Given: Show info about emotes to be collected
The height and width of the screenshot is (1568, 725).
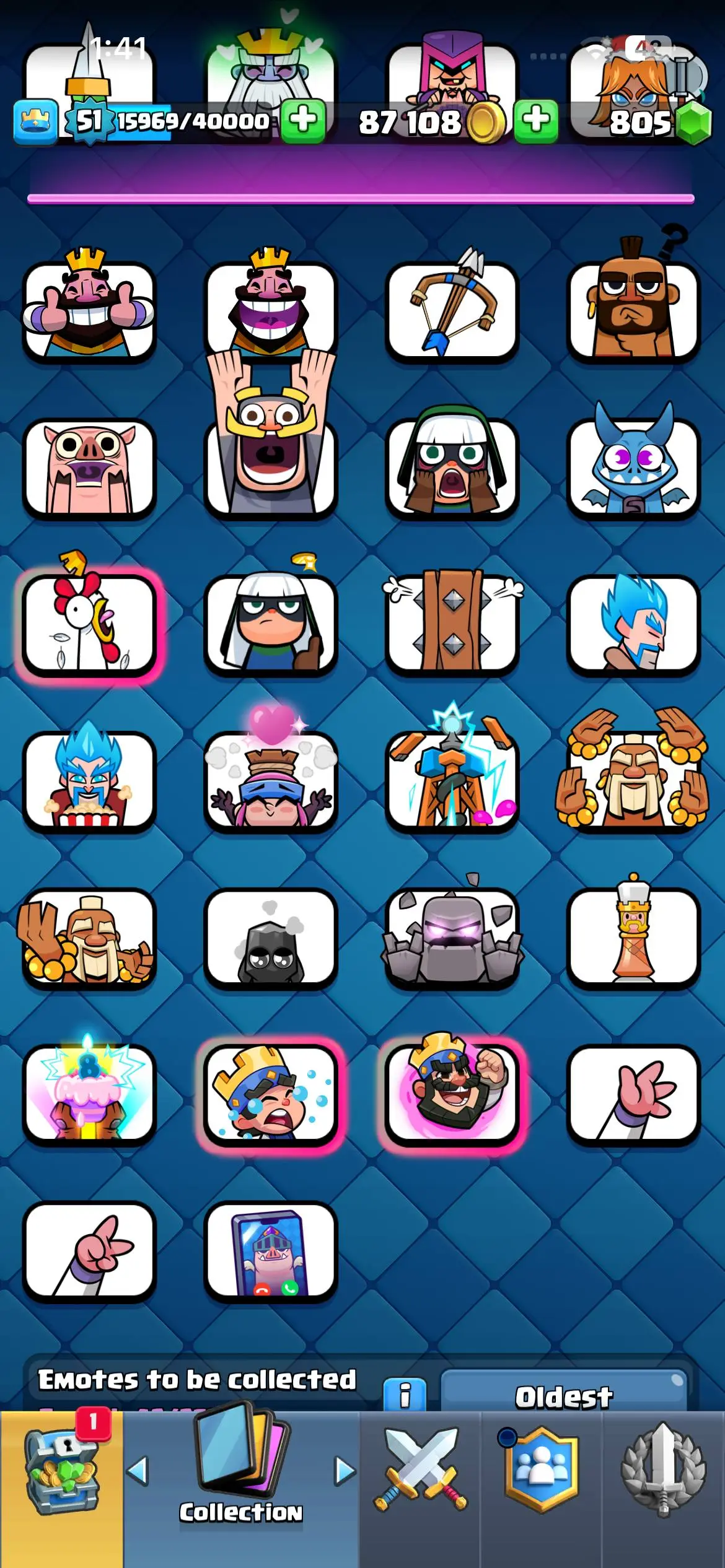Looking at the screenshot, I should pyautogui.click(x=405, y=1395).
